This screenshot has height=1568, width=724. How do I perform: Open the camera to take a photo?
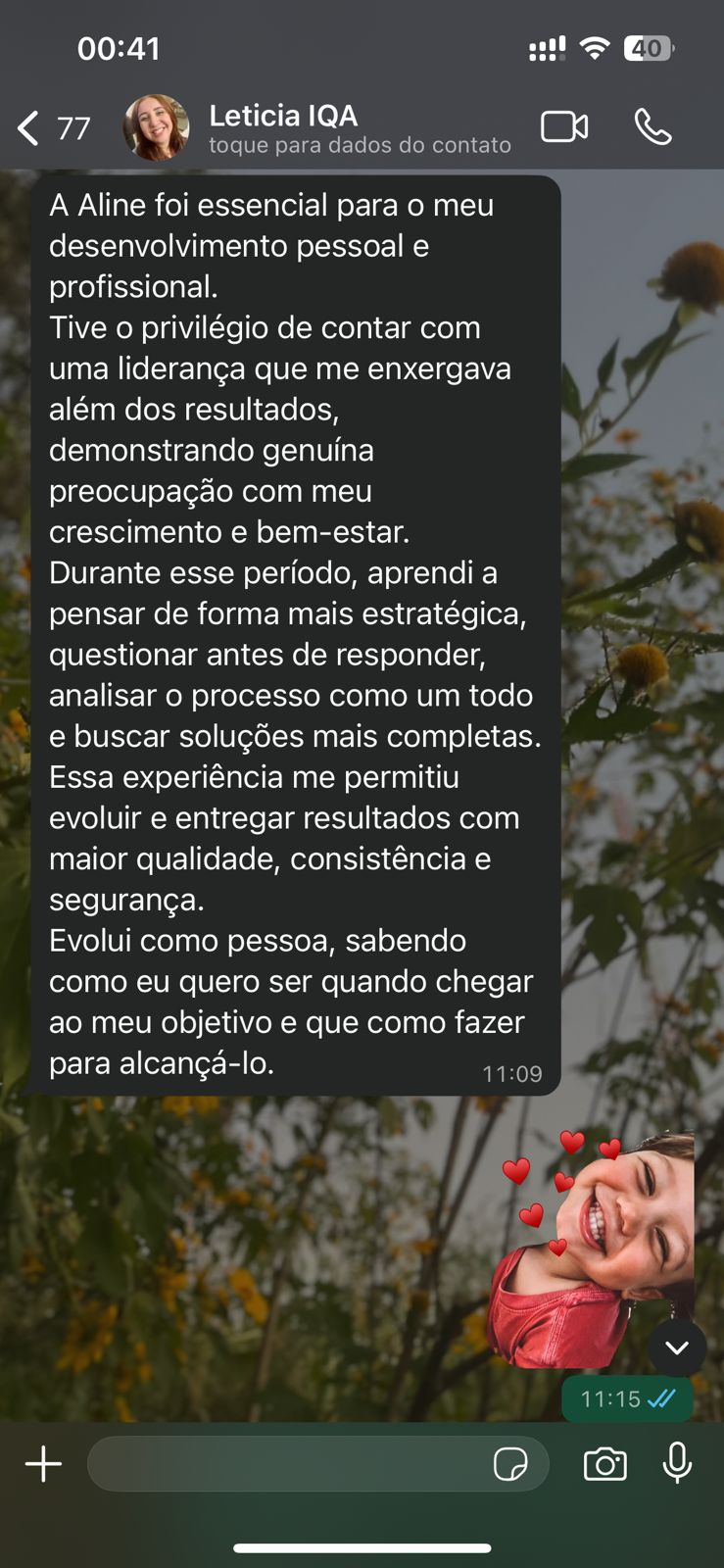(604, 1464)
